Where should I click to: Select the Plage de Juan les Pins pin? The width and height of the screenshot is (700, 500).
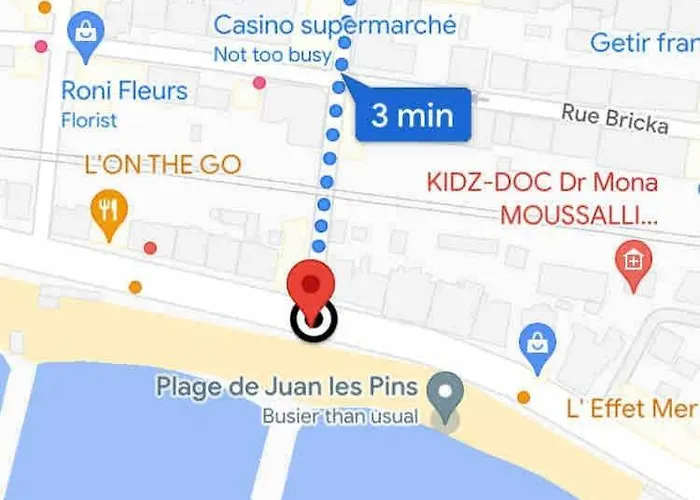(445, 390)
